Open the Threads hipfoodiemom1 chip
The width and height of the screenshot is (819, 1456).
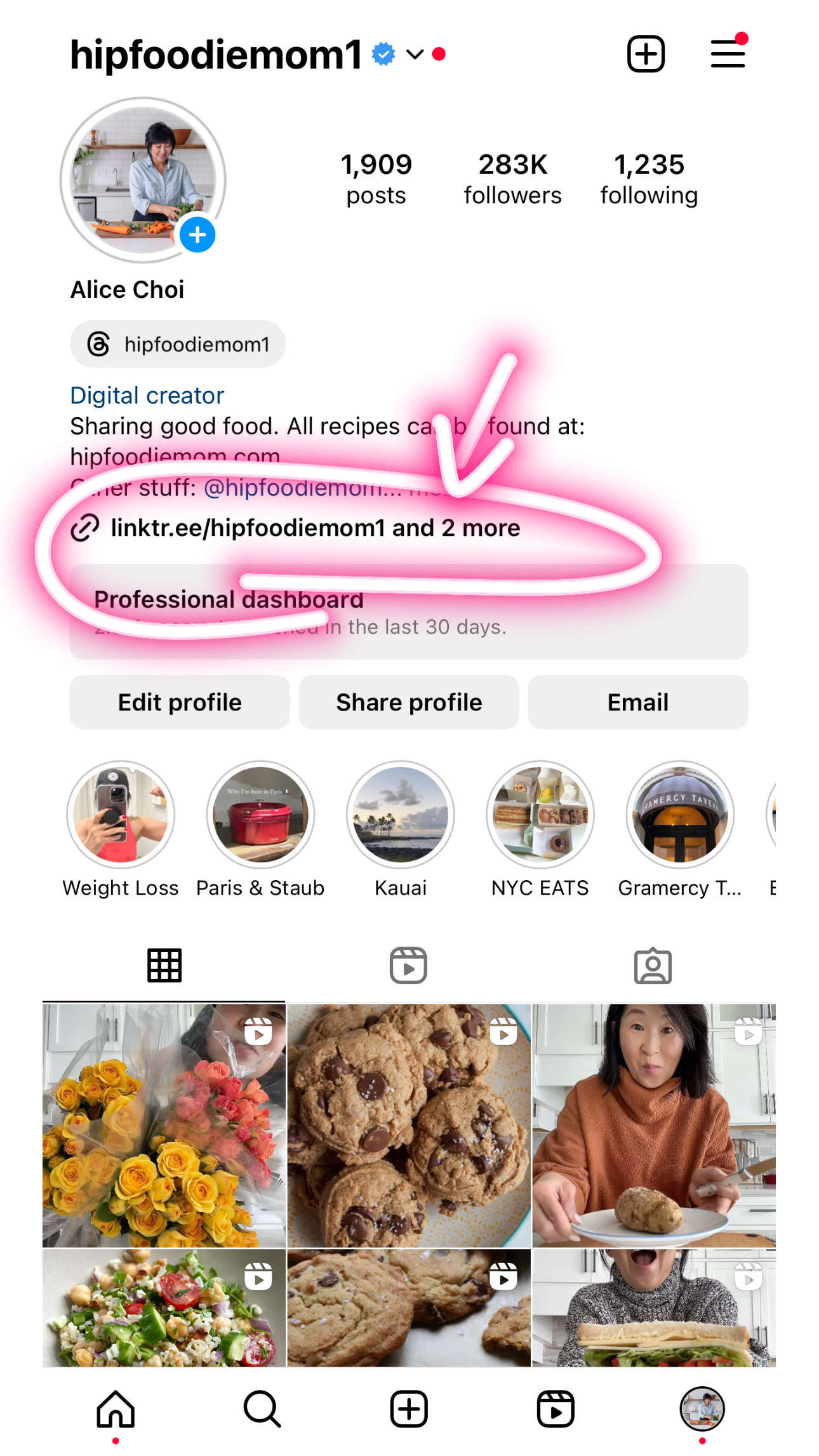178,344
